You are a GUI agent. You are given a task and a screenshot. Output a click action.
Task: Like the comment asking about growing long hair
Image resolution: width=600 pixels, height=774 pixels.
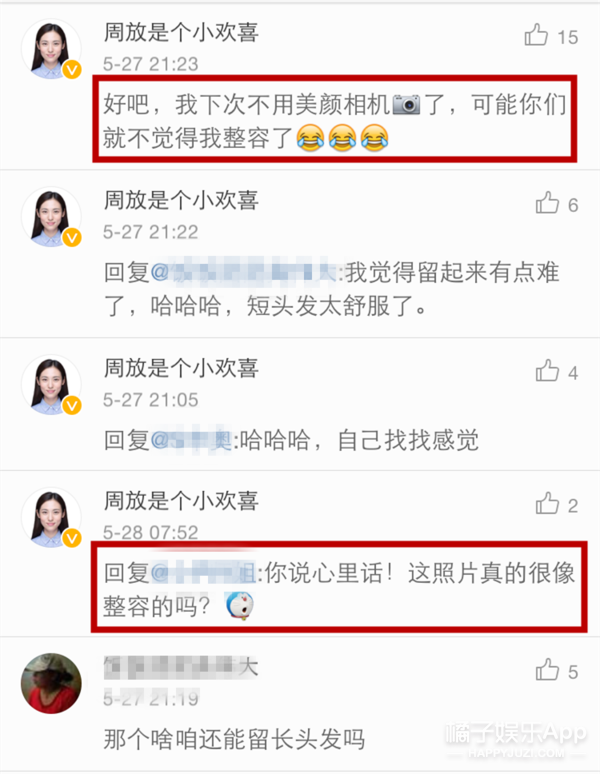point(547,671)
